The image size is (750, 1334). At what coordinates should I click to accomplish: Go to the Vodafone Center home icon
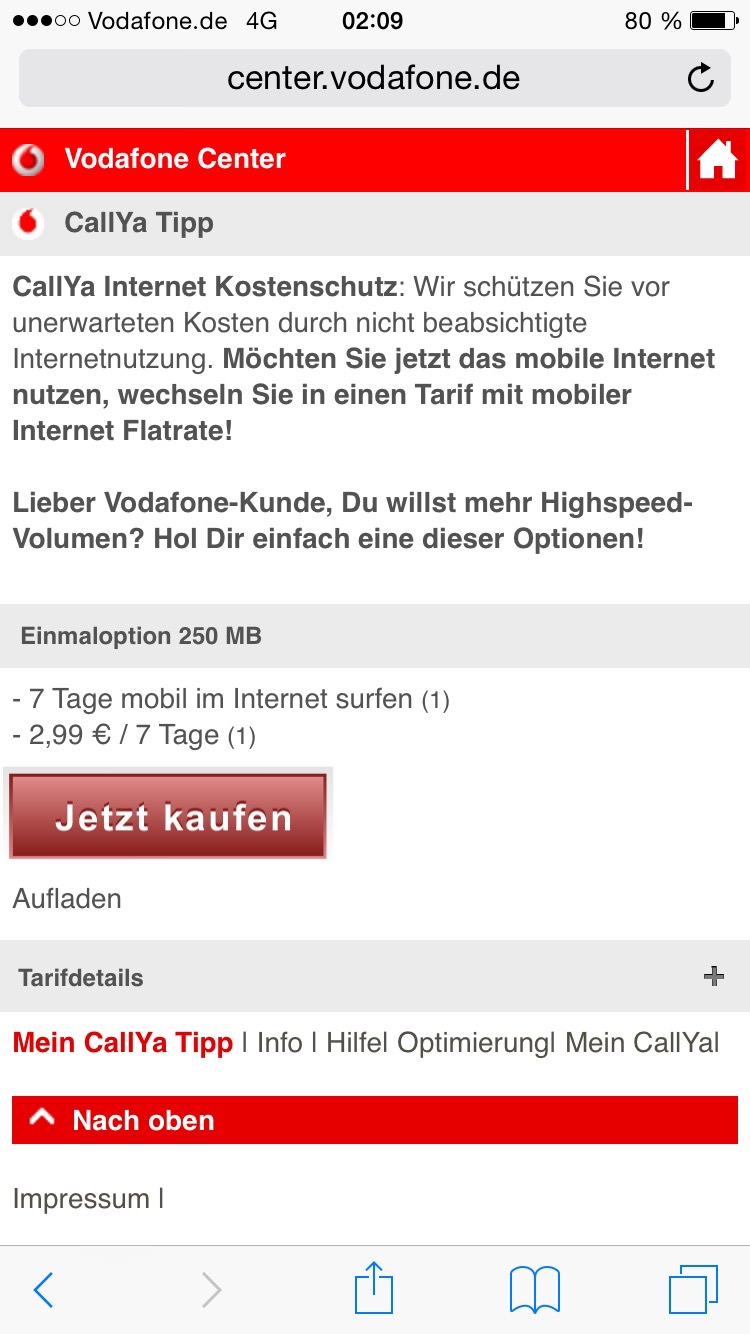coord(717,159)
